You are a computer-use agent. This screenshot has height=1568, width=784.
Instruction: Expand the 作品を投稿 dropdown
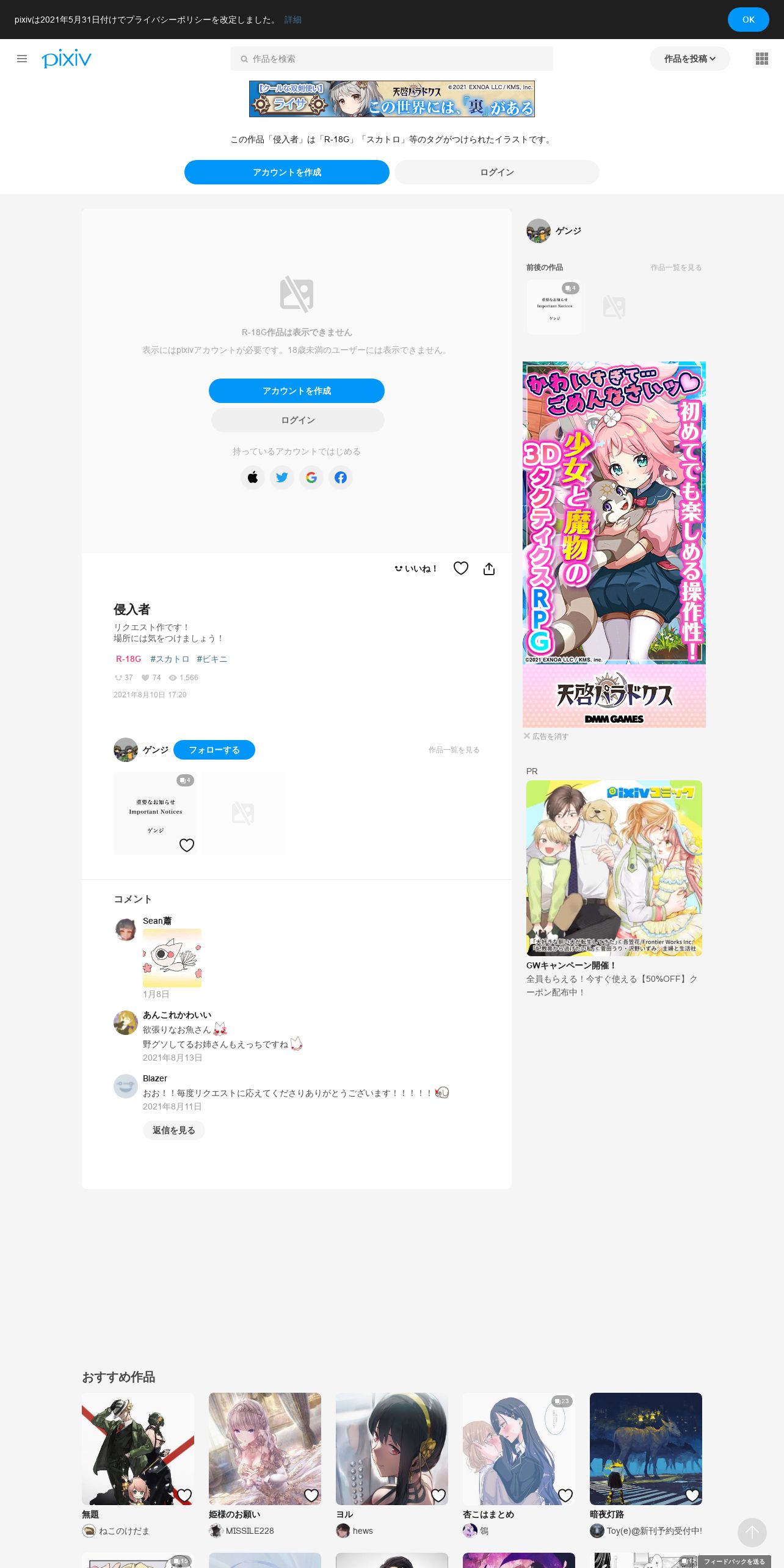pos(689,59)
